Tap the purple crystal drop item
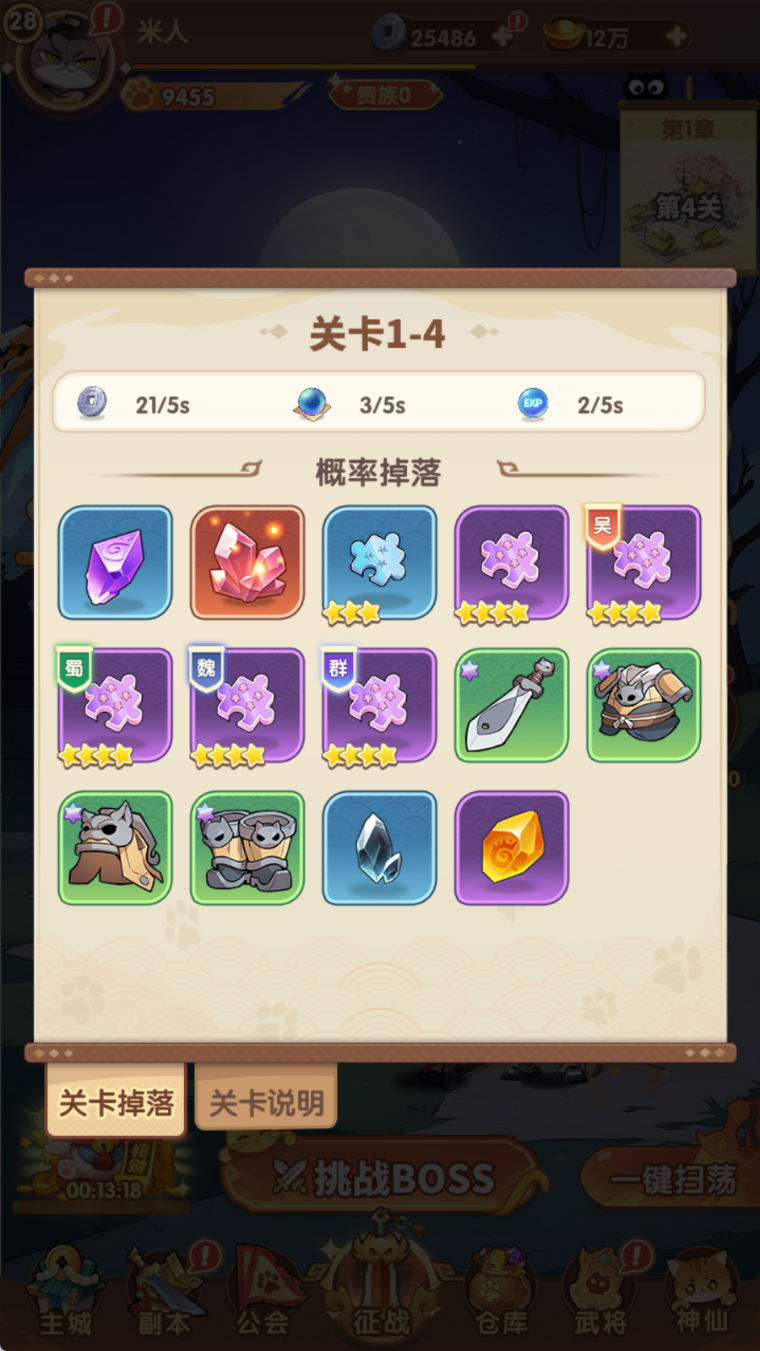This screenshot has width=760, height=1351. pyautogui.click(x=115, y=563)
